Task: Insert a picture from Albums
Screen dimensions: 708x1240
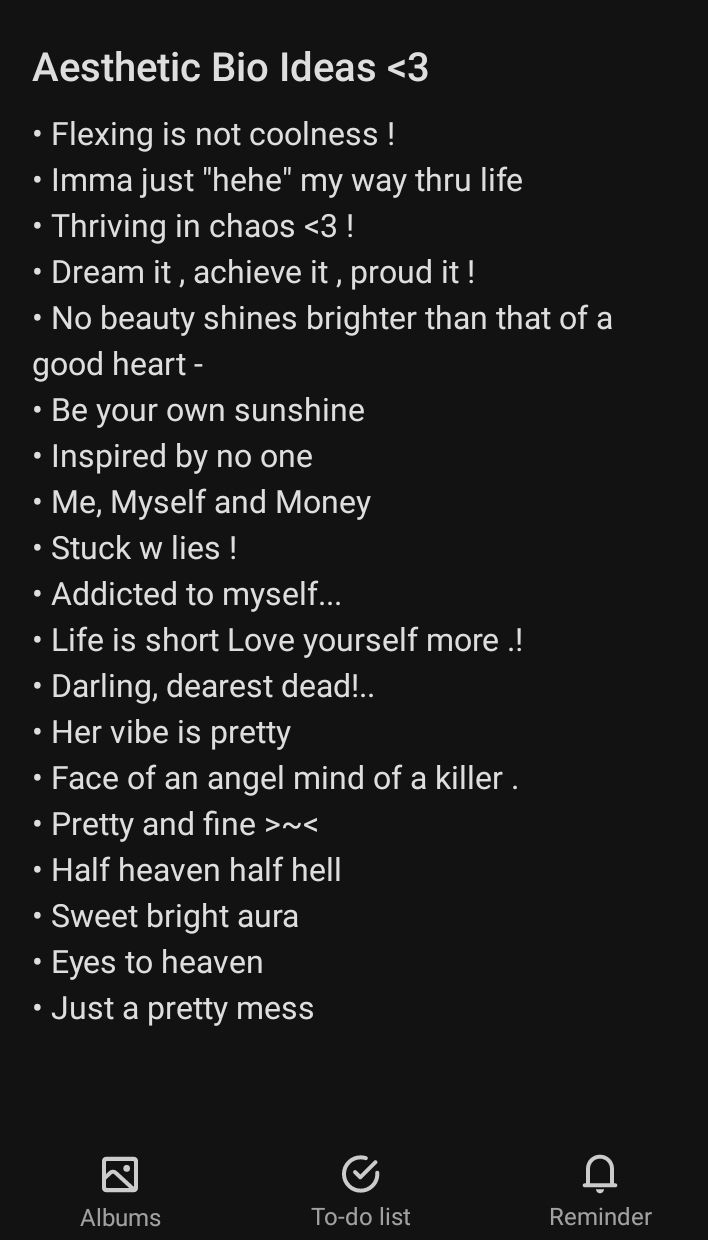Action: click(x=120, y=1189)
